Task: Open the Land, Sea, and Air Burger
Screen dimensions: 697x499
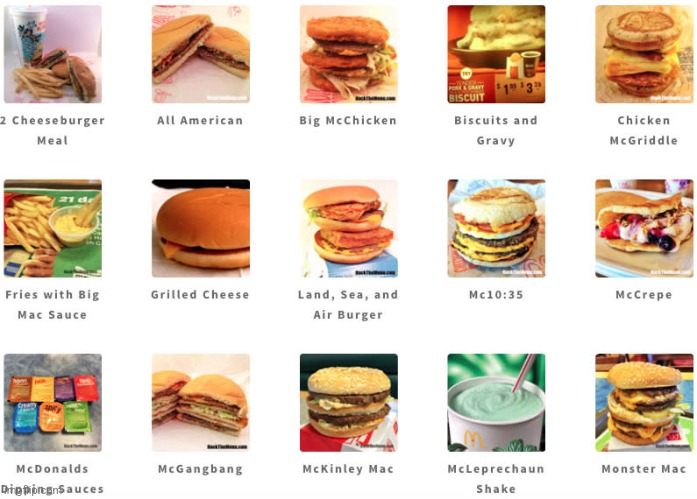Action: click(348, 228)
